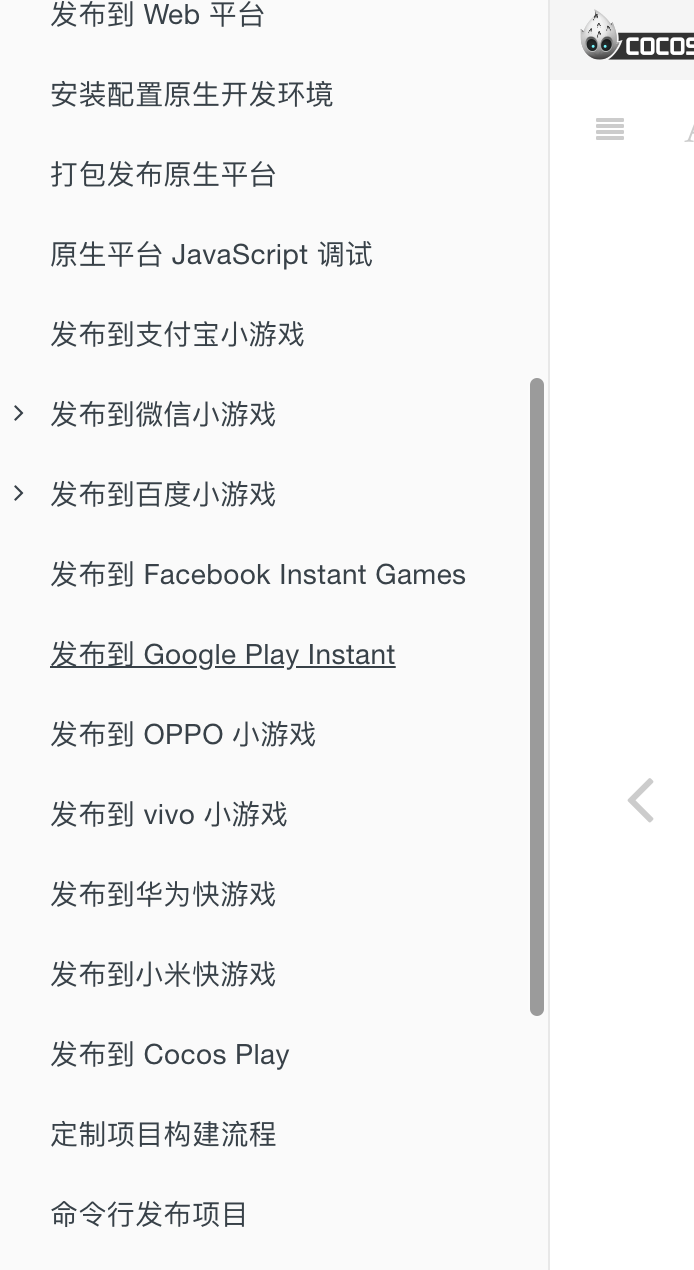Open 发布到华为快游戏 page
This screenshot has height=1270, width=694.
[163, 895]
